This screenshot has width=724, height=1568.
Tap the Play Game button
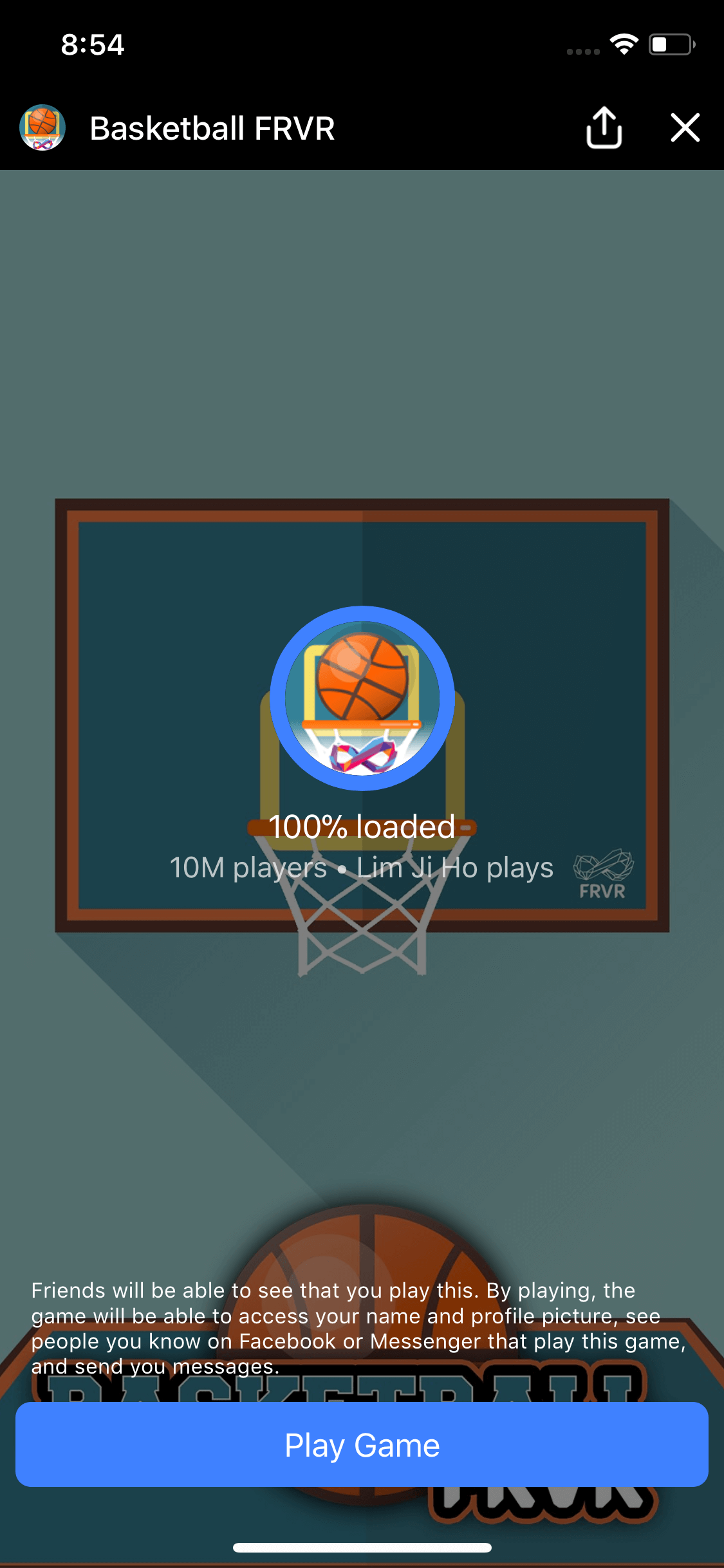(x=362, y=1445)
